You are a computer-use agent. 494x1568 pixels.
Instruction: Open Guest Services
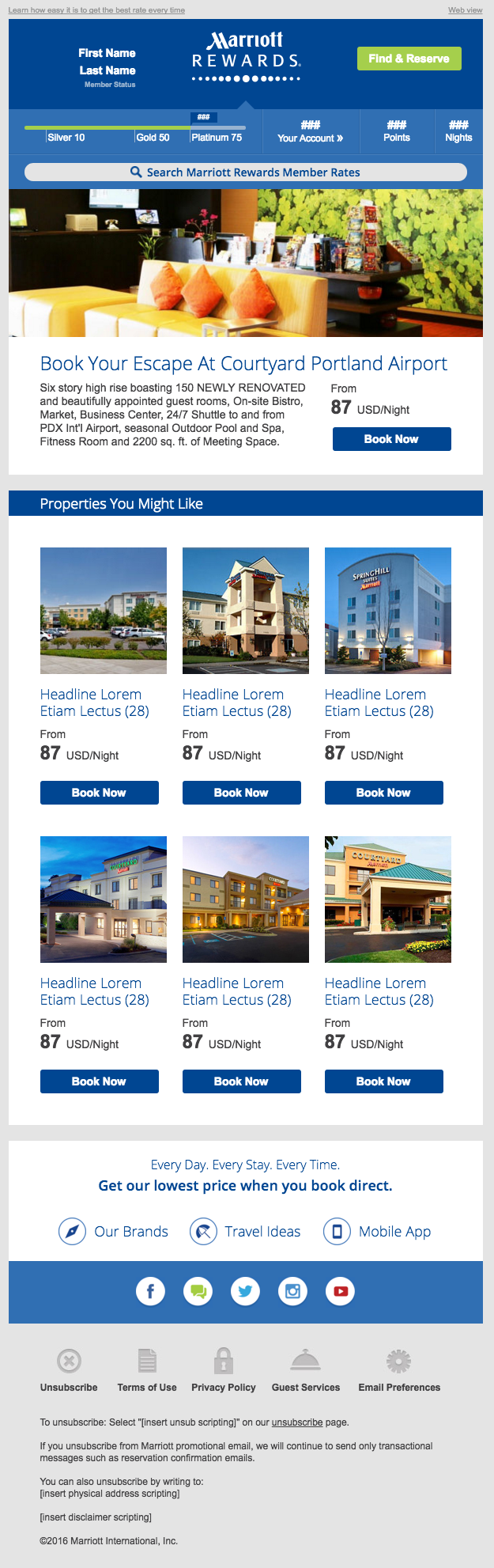pos(306,1371)
